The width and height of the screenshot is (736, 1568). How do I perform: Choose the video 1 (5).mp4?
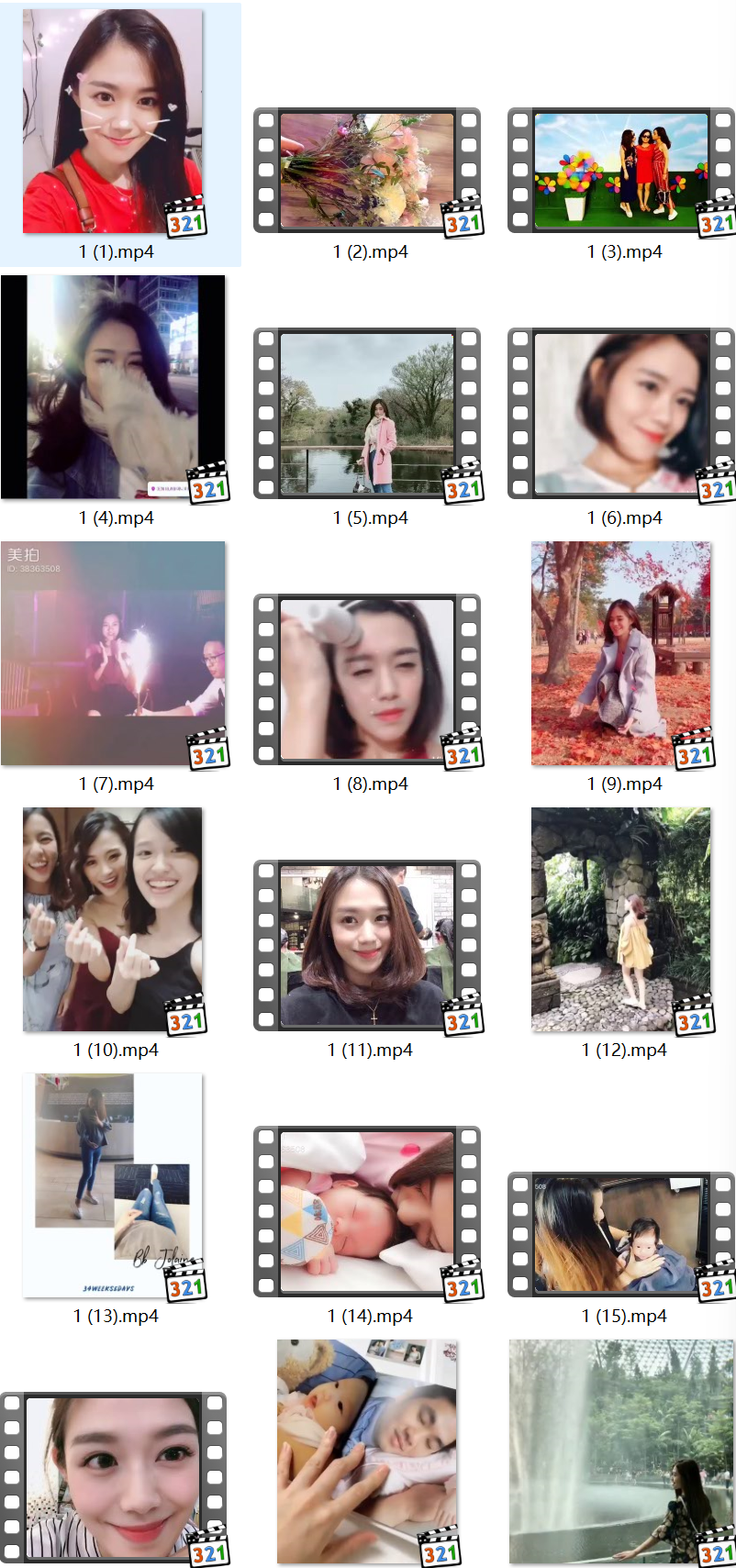pos(367,414)
